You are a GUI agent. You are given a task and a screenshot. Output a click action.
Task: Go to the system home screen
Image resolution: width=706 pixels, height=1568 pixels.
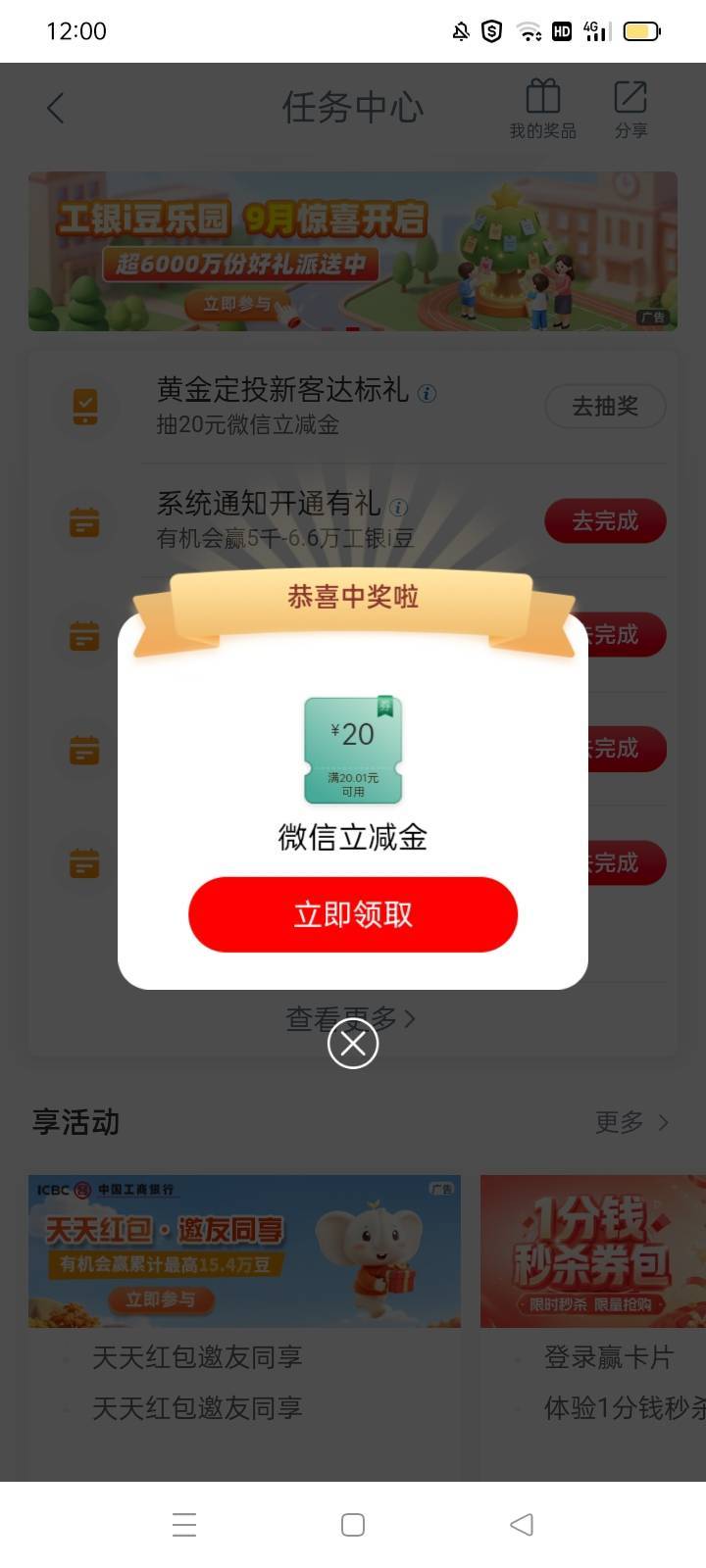[x=353, y=1525]
